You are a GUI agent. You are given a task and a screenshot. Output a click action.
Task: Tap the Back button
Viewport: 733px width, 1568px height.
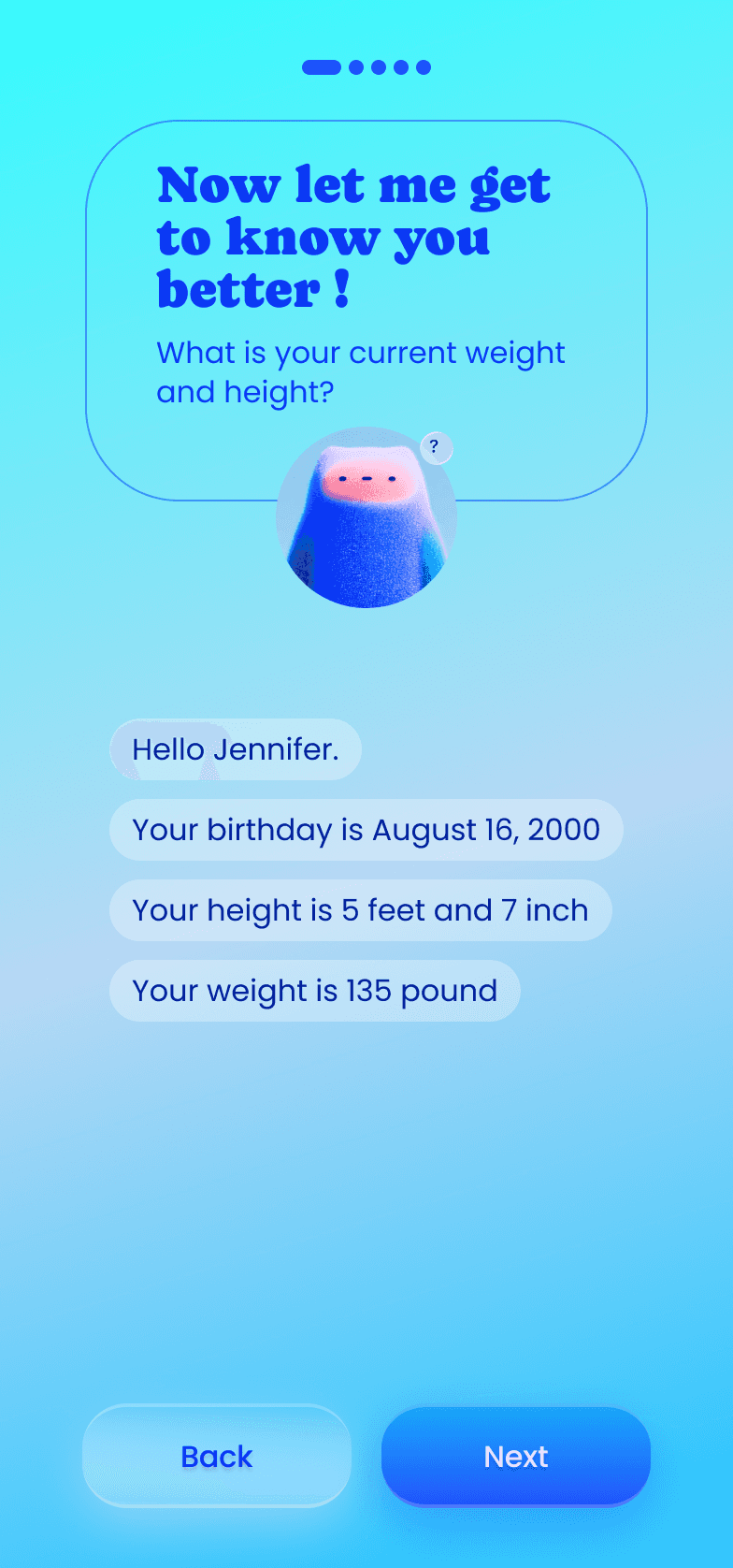coord(217,1456)
